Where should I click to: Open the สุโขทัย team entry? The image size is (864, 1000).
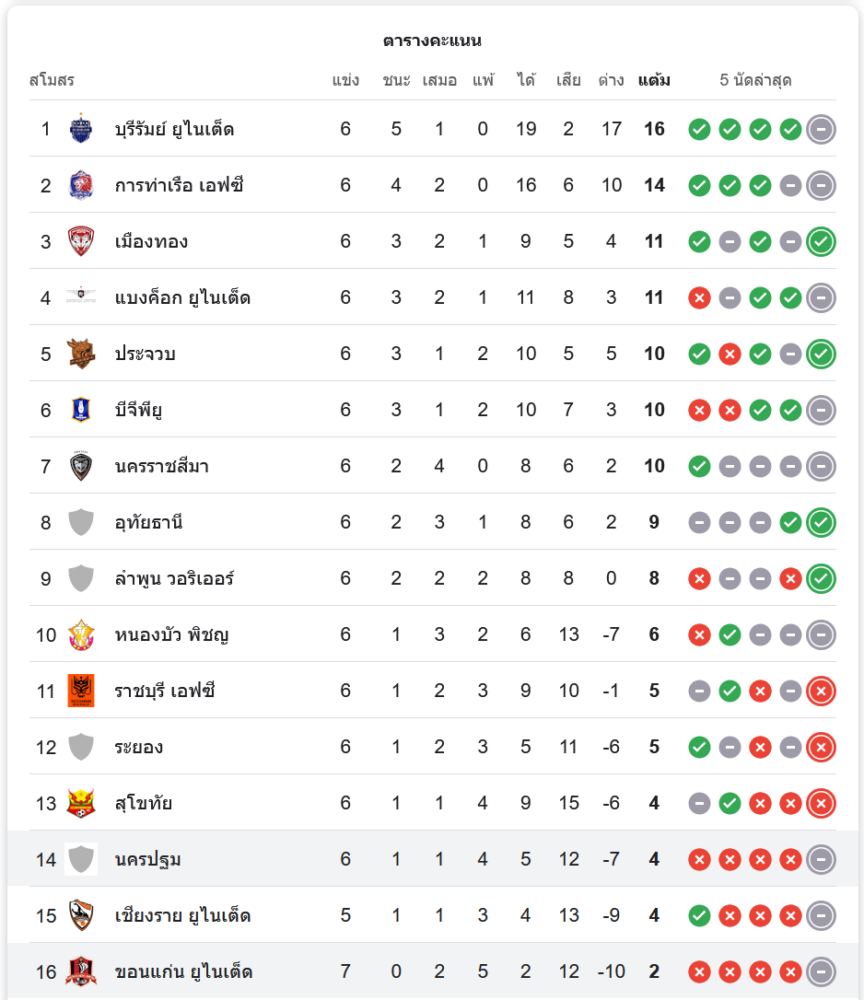144,802
